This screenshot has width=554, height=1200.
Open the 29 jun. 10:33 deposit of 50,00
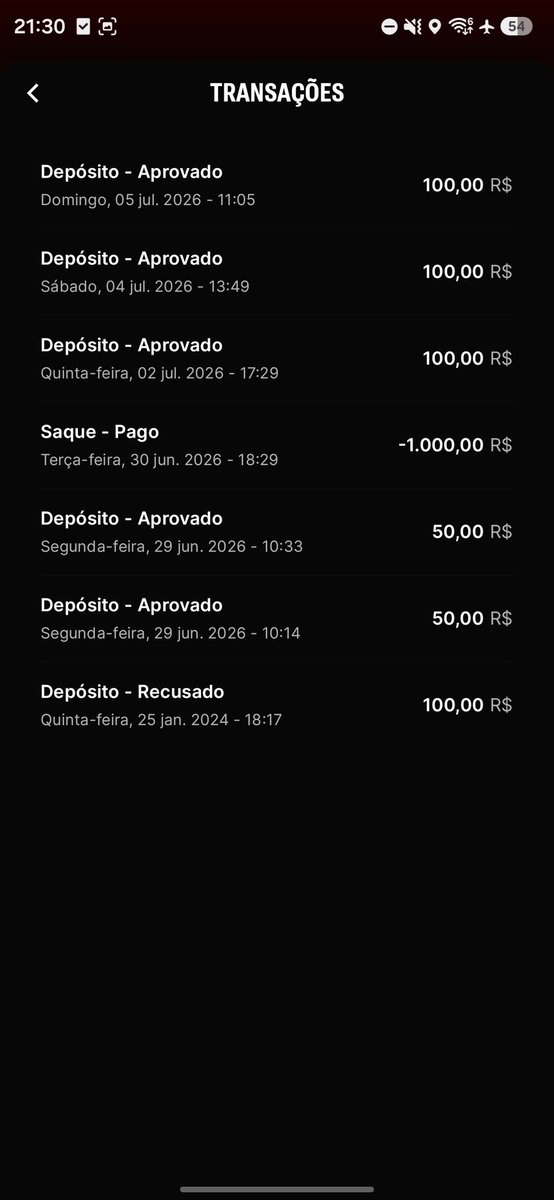pyautogui.click(x=277, y=532)
